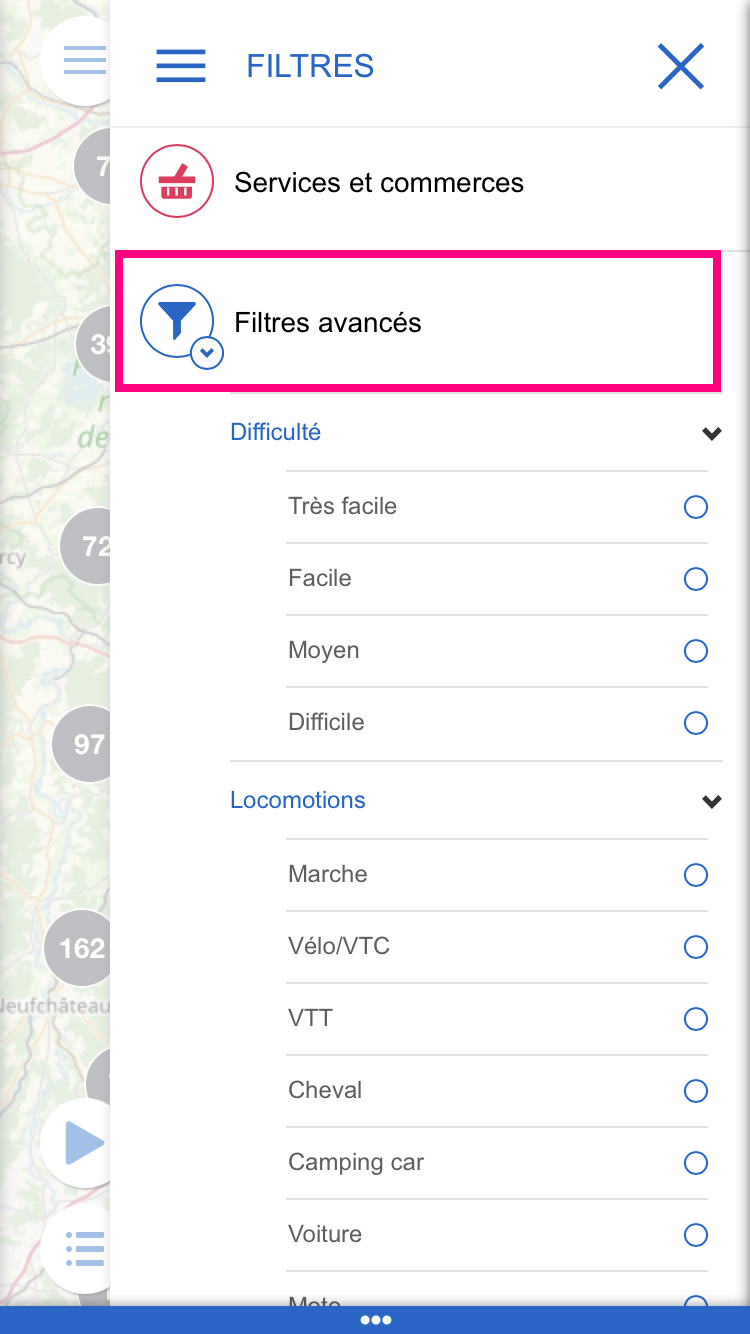750x1334 pixels.
Task: Pick the Difficile difficulty filter
Action: click(695, 723)
